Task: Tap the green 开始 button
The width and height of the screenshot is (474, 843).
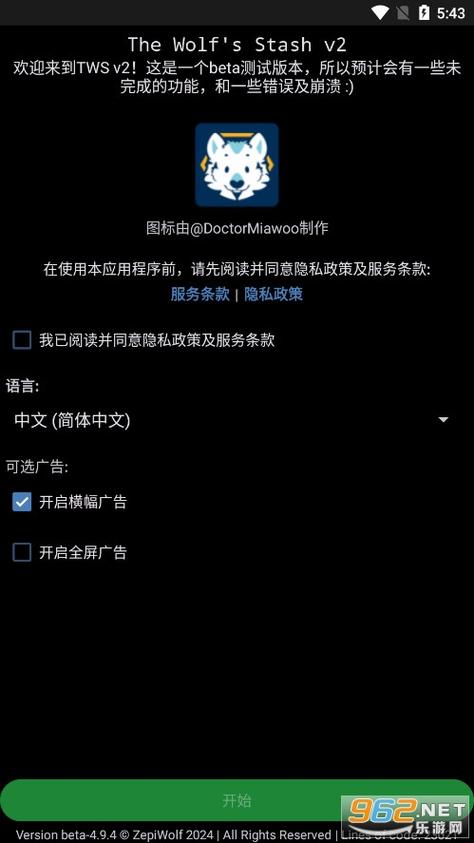Action: pyautogui.click(x=236, y=801)
